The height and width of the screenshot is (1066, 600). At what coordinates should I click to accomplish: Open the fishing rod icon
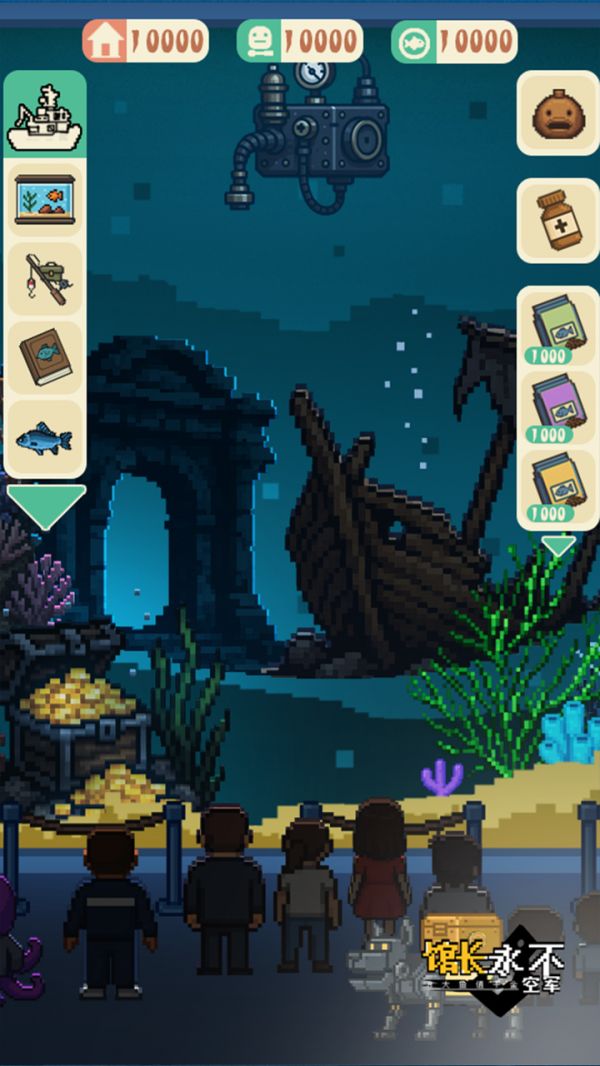(x=45, y=280)
